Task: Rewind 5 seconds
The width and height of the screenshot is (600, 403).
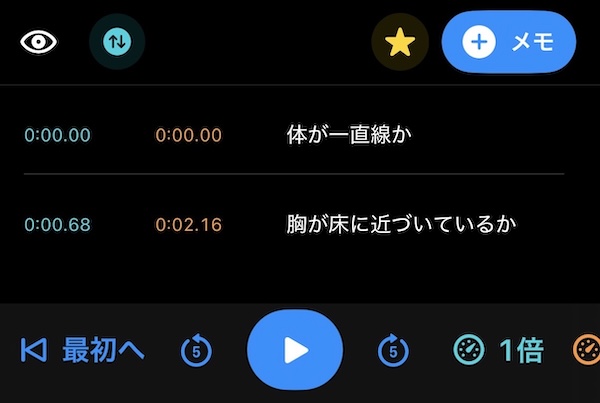Action: [x=196, y=350]
